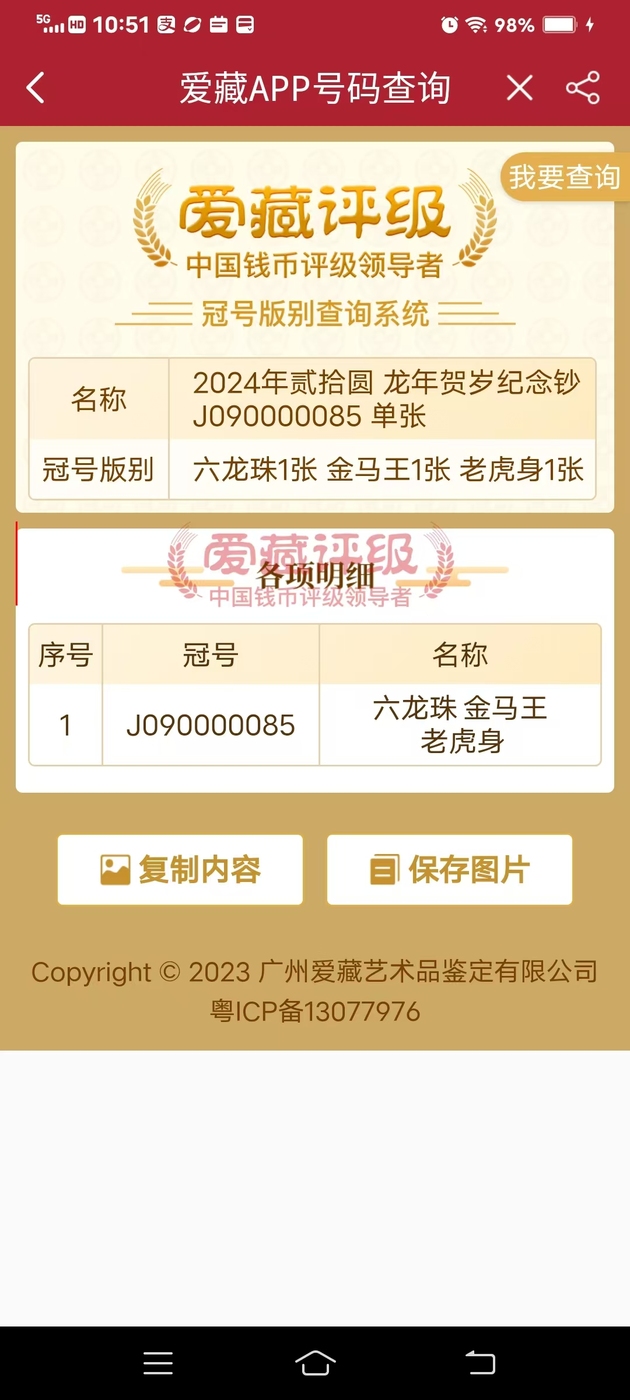This screenshot has height=1400, width=630.
Task: Open the 我要查询 button
Action: (564, 178)
